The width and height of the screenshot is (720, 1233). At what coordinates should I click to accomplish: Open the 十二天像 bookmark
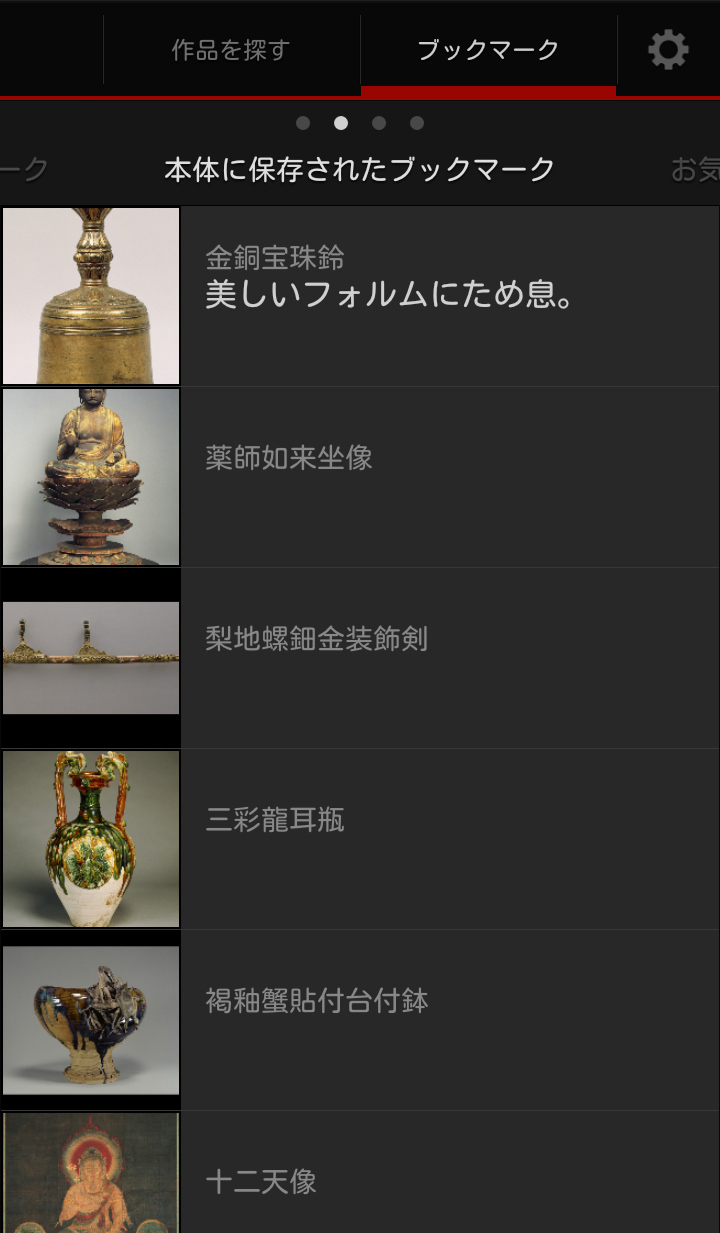[x=360, y=1180]
